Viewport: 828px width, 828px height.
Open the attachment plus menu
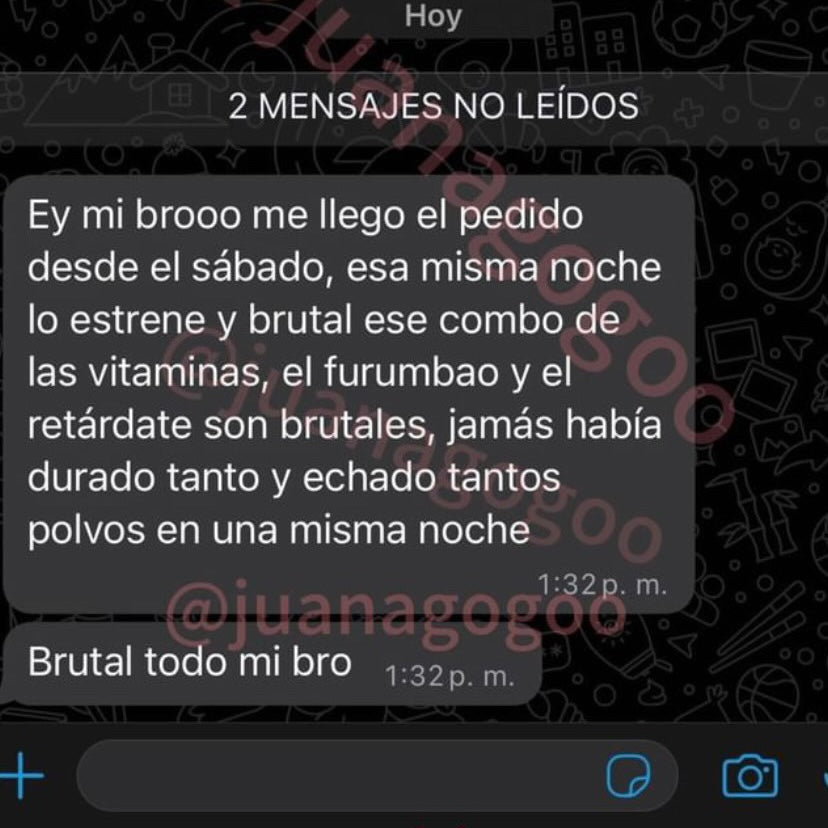click(21, 776)
